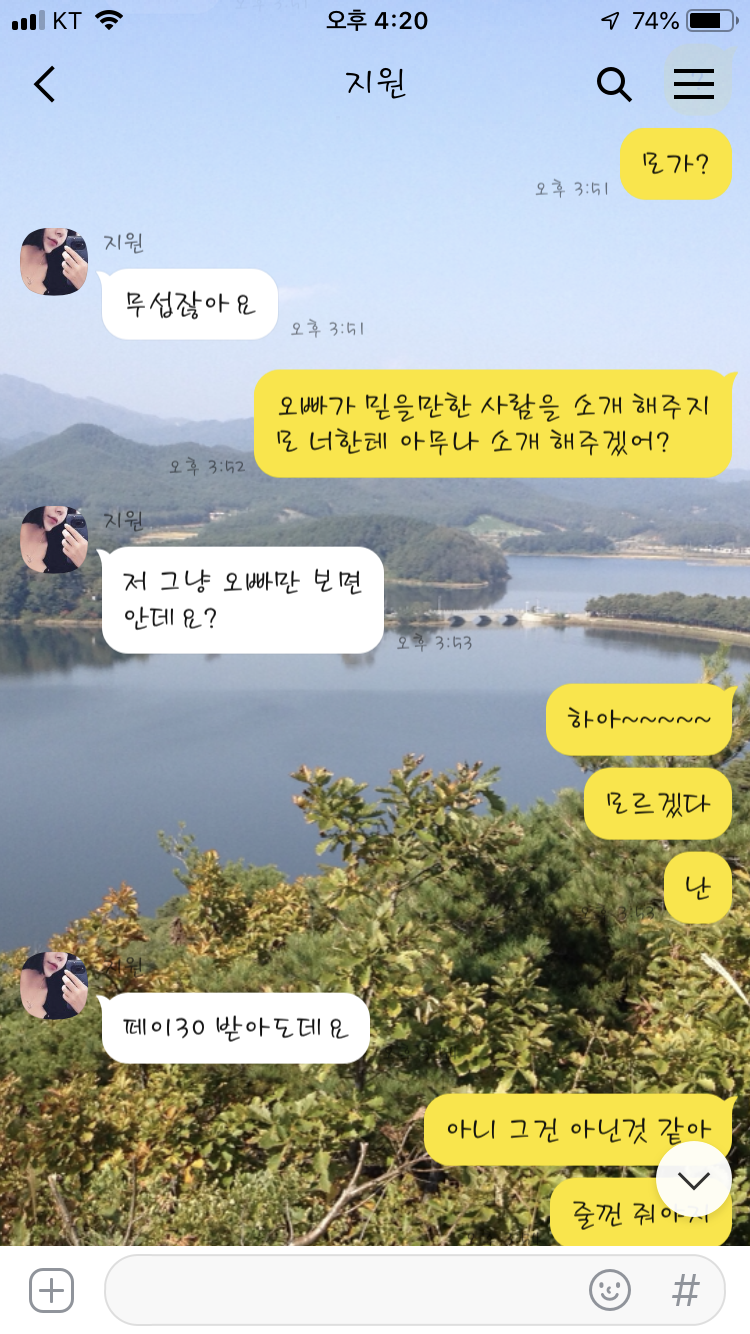Screen dimensions: 750x1334
Task: Go back from the 지원 chat
Action: click(x=45, y=84)
